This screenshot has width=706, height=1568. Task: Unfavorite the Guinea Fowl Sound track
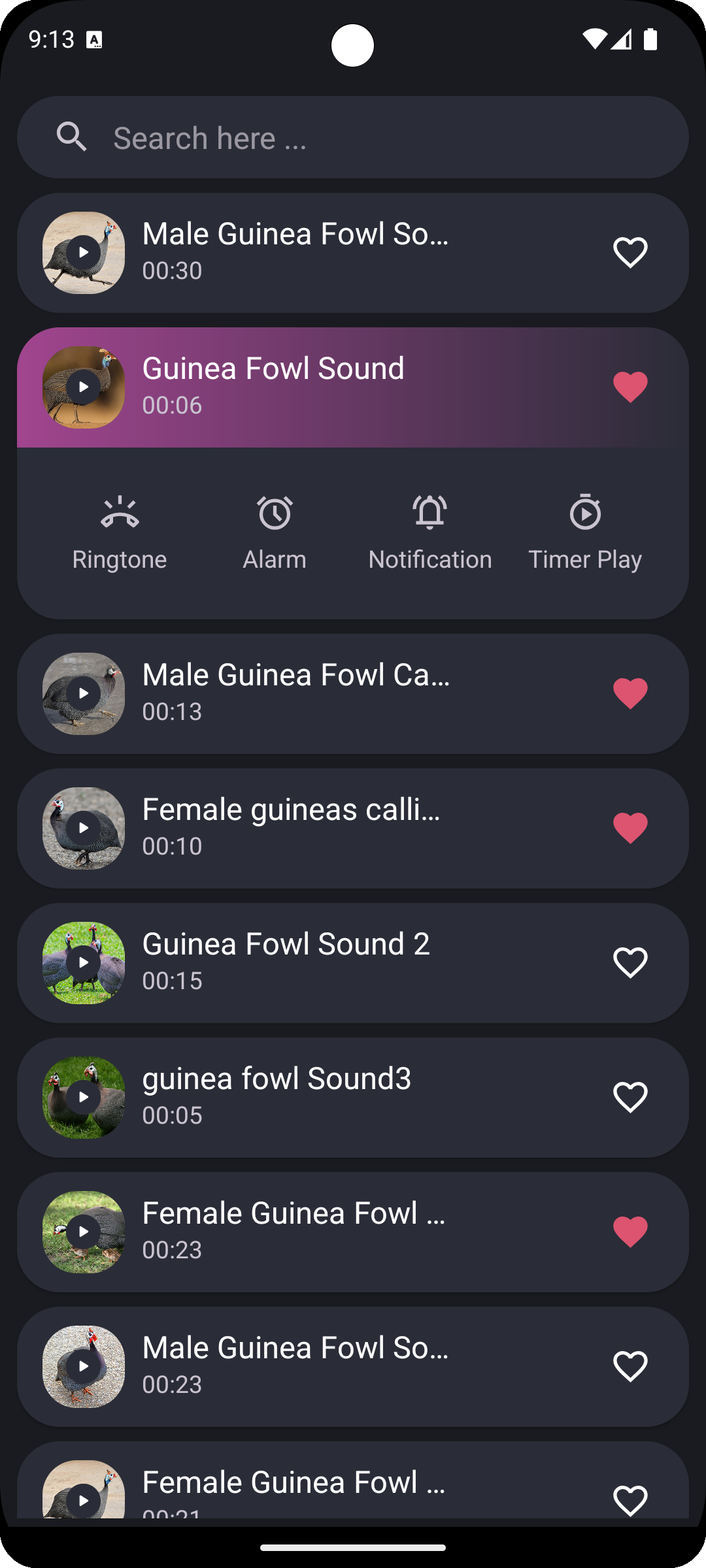(x=630, y=387)
